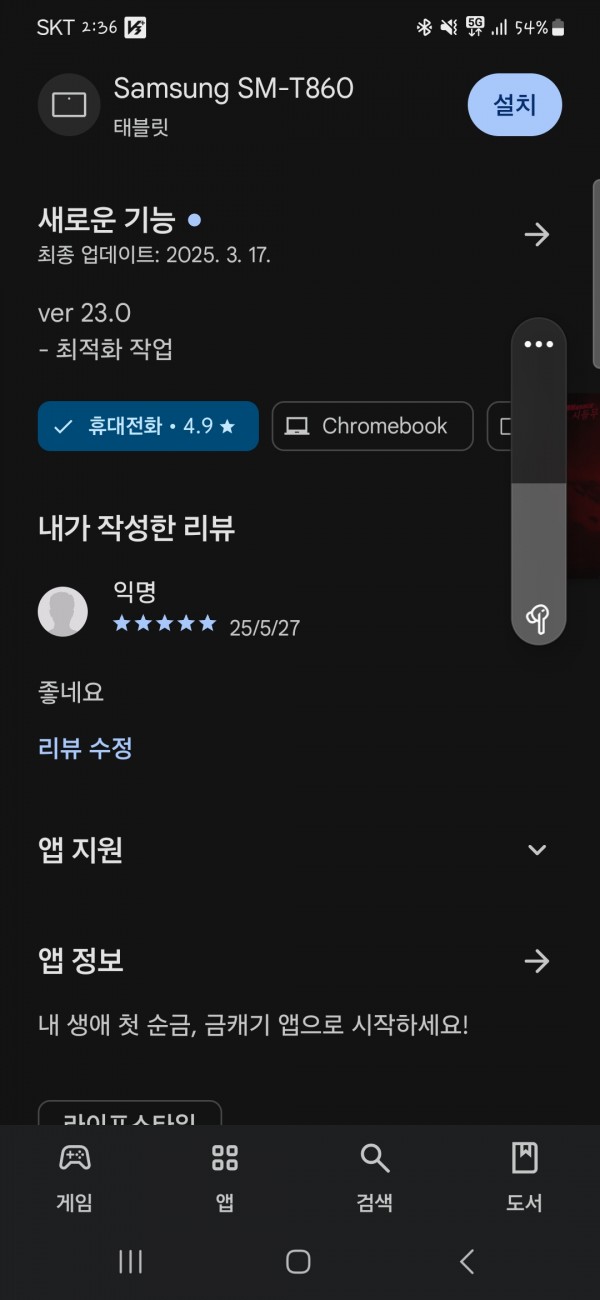Open the 새로운 기능 arrow

tap(537, 234)
